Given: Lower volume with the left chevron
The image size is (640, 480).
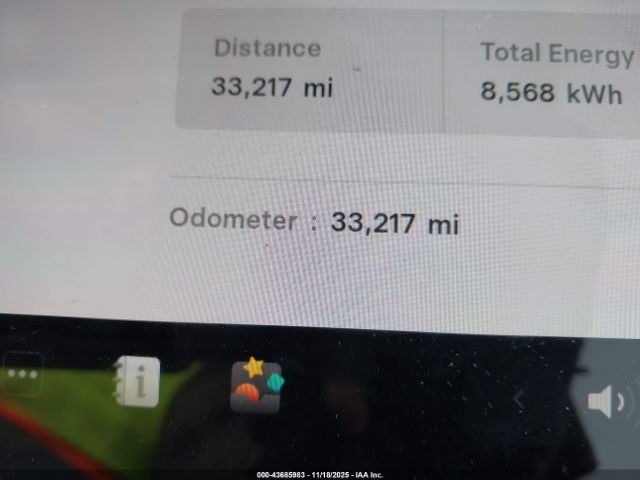Looking at the screenshot, I should point(518,402).
